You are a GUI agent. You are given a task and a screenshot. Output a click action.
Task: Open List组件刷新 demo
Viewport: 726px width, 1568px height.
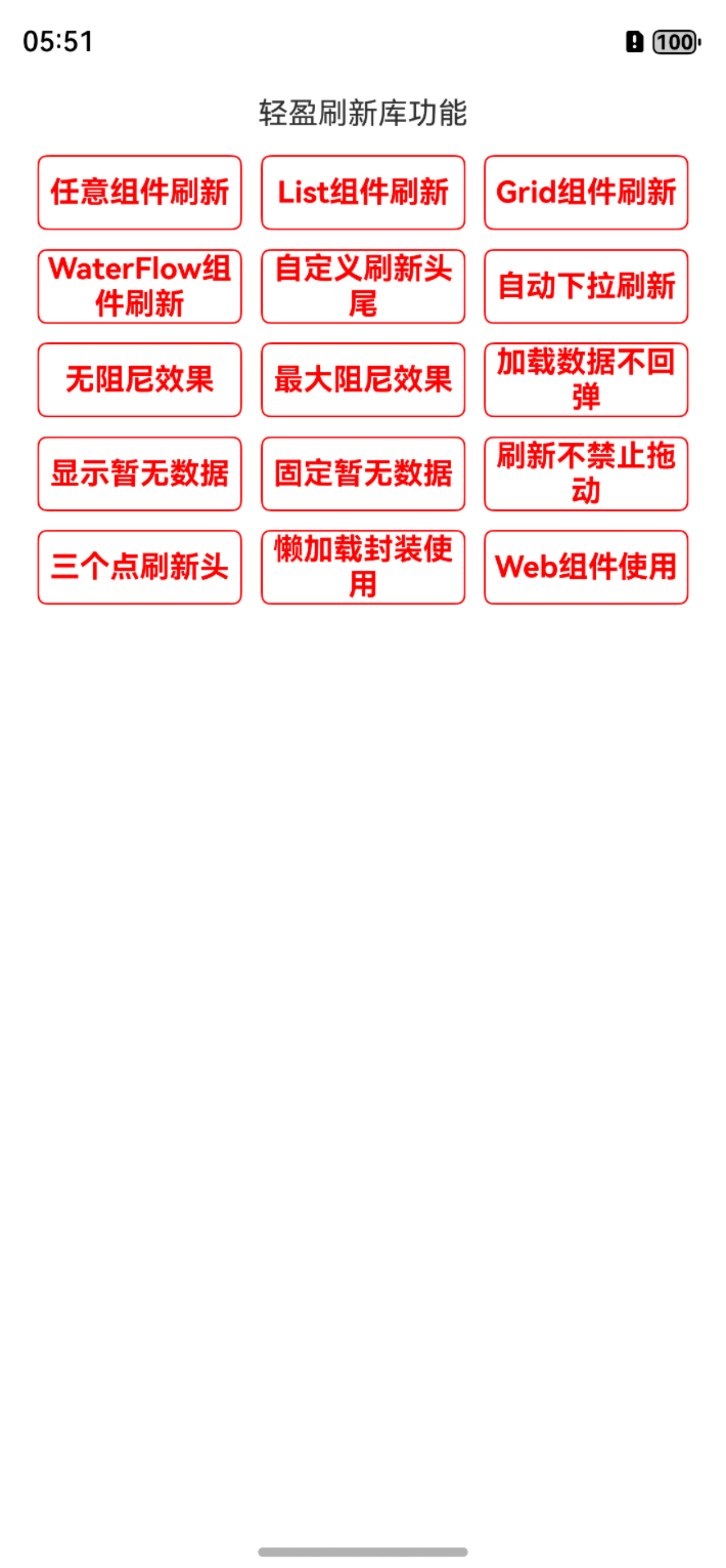[362, 193]
